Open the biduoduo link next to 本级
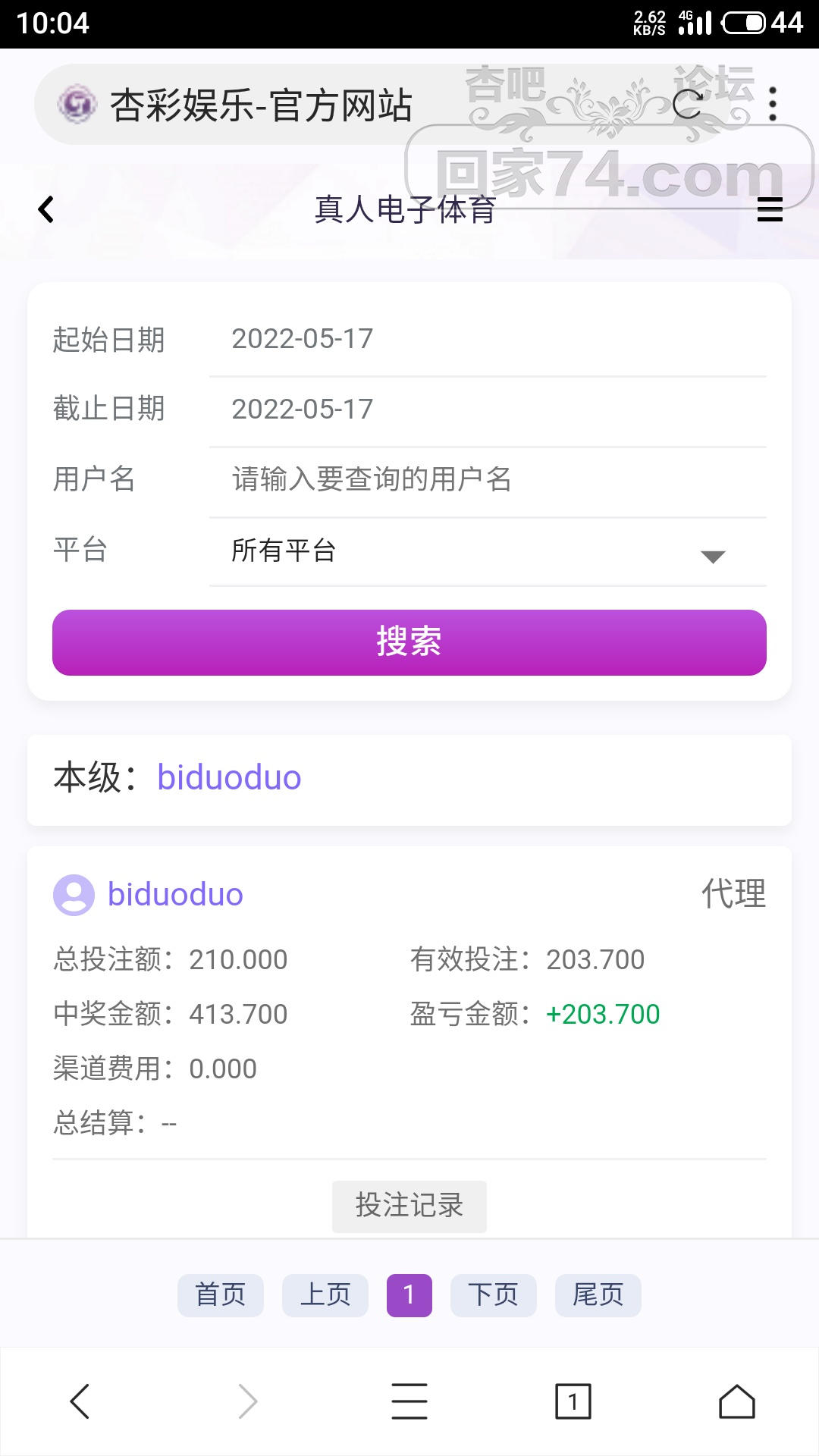 [x=229, y=778]
